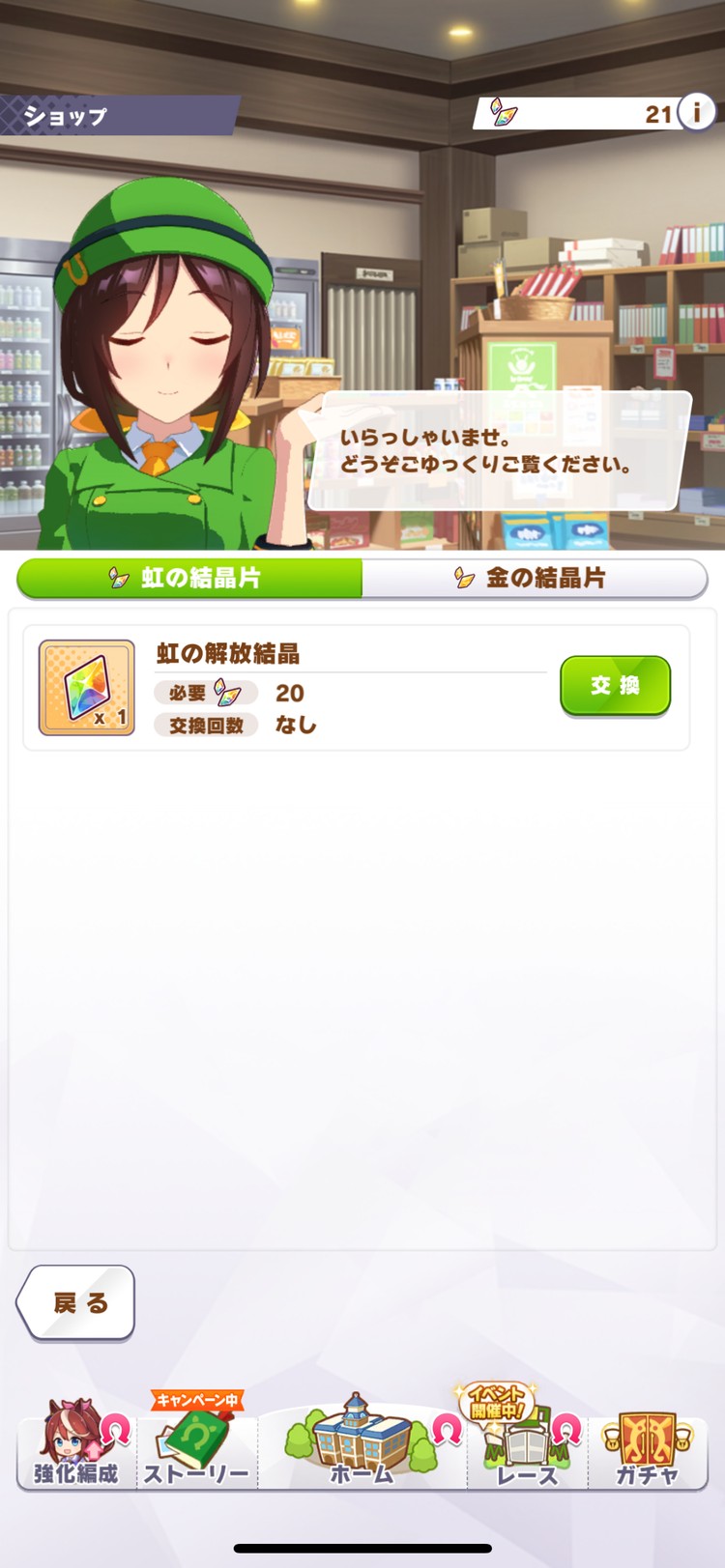Tap the イベント開催中 badge above レース
The image size is (725, 1568).
(493, 1397)
